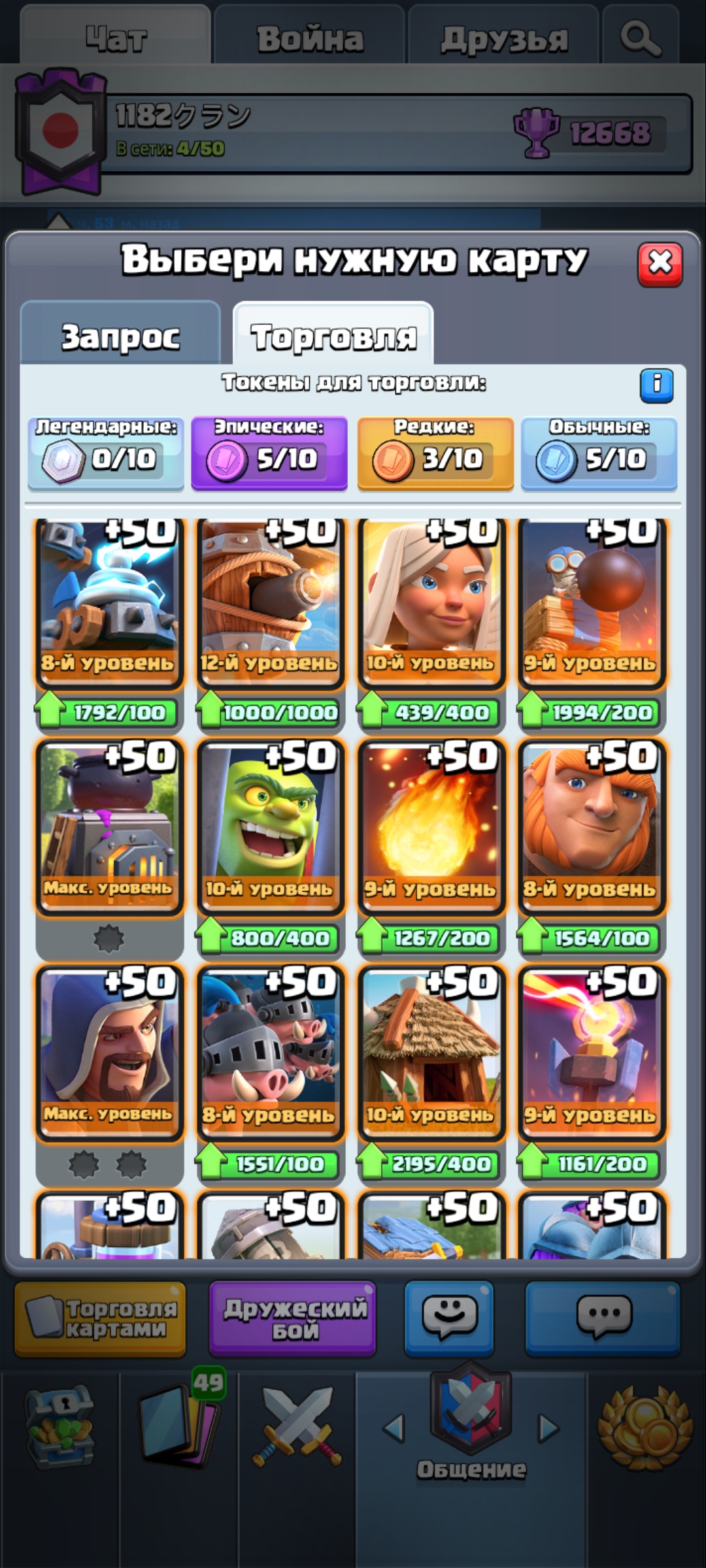This screenshot has width=706, height=1568.
Task: Select the Inferno Tower card 1161/200
Action: pyautogui.click(x=592, y=1053)
